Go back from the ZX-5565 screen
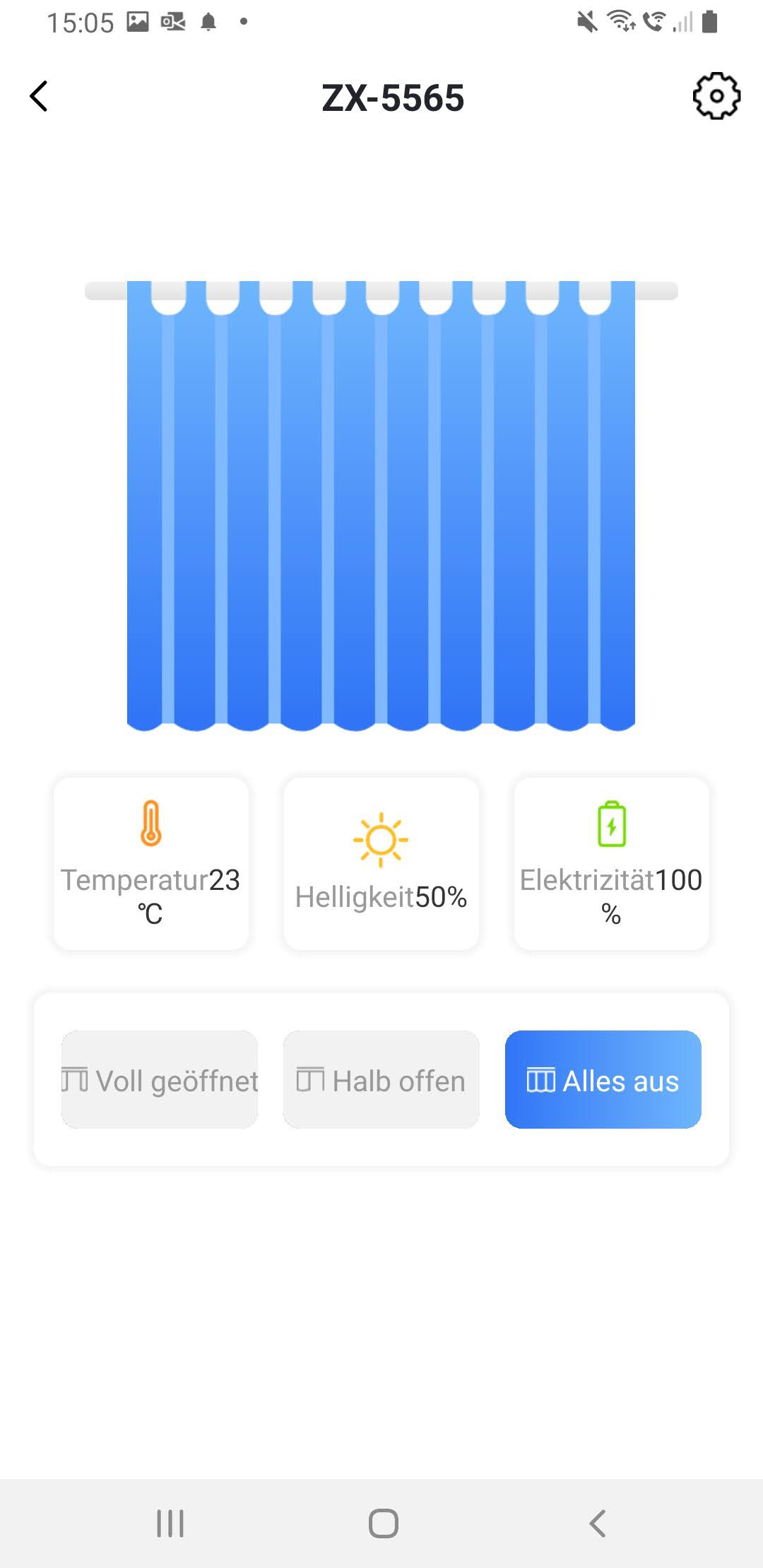763x1568 pixels. pos(40,96)
